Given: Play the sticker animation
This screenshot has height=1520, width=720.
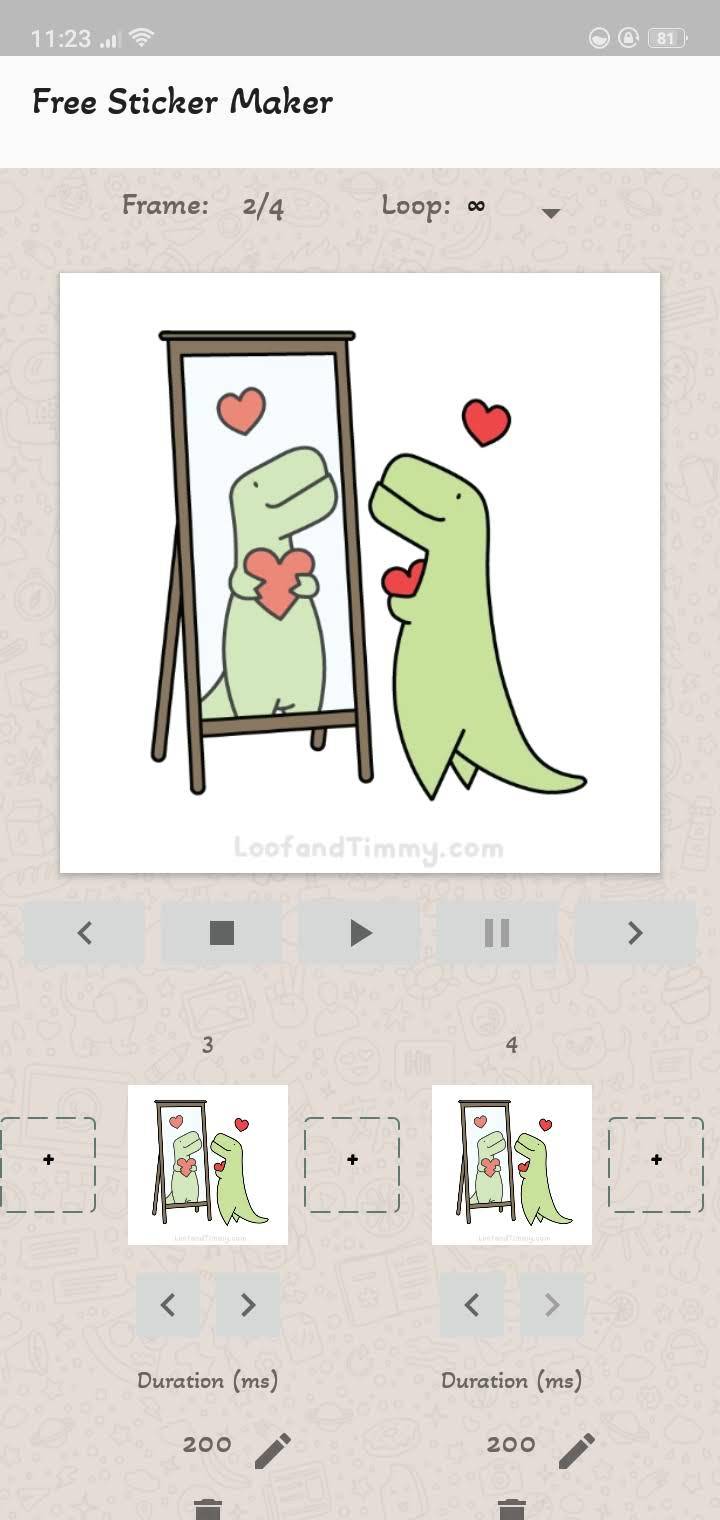Looking at the screenshot, I should (360, 933).
